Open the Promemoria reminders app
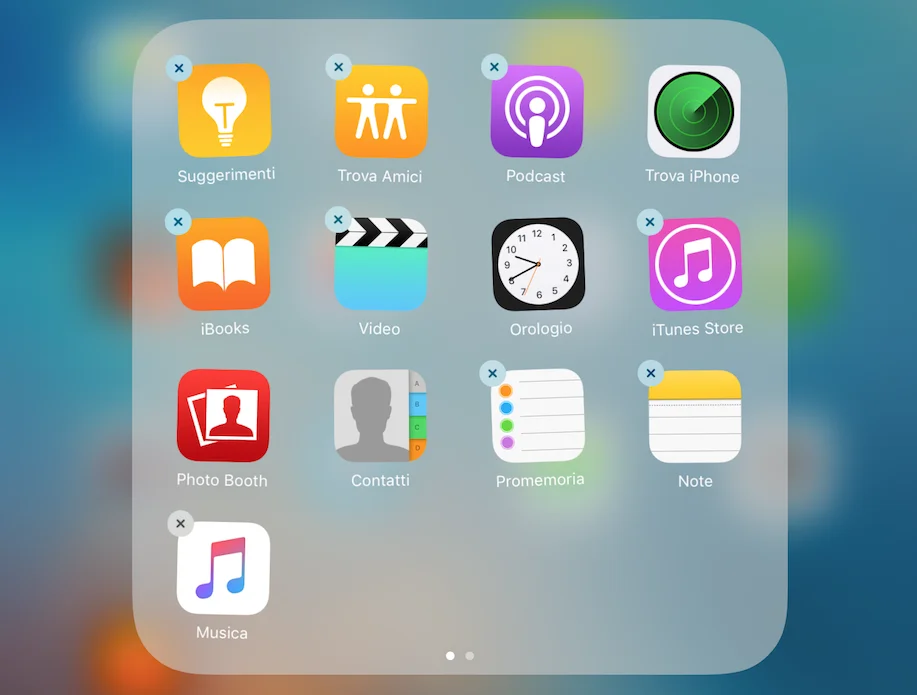Image resolution: width=917 pixels, height=695 pixels. pos(538,416)
